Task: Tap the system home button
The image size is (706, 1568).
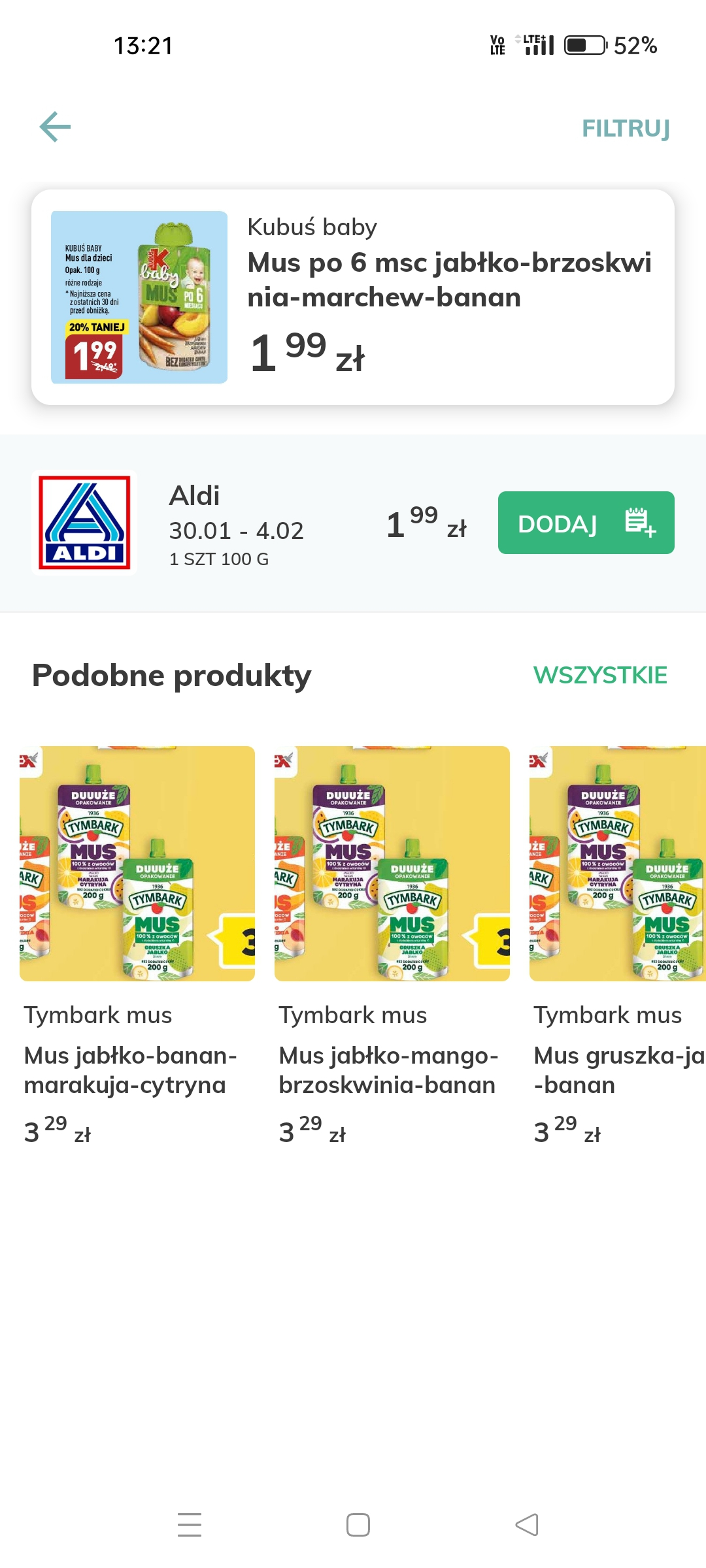Action: pyautogui.click(x=358, y=1525)
